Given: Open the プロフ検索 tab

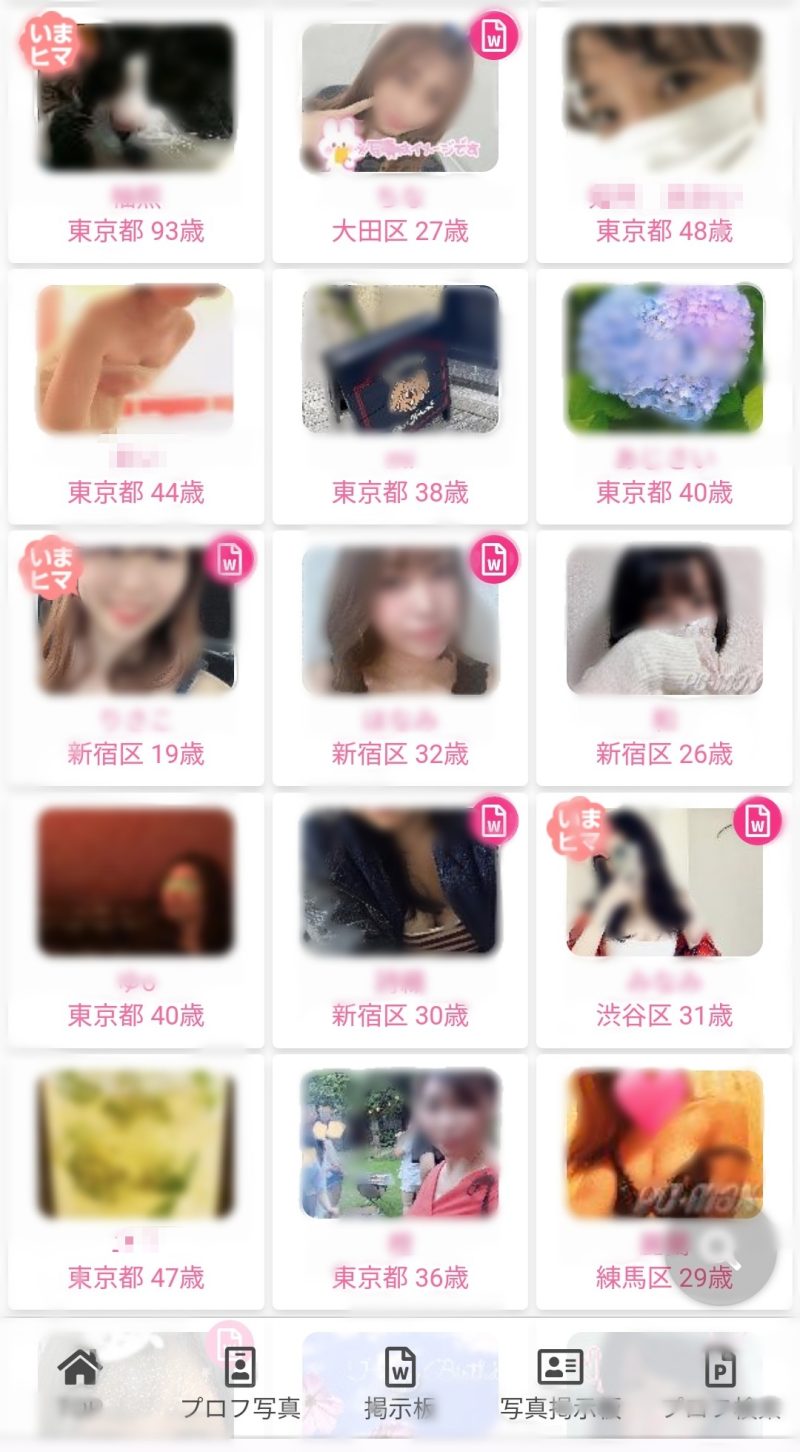Looking at the screenshot, I should tap(720, 1382).
